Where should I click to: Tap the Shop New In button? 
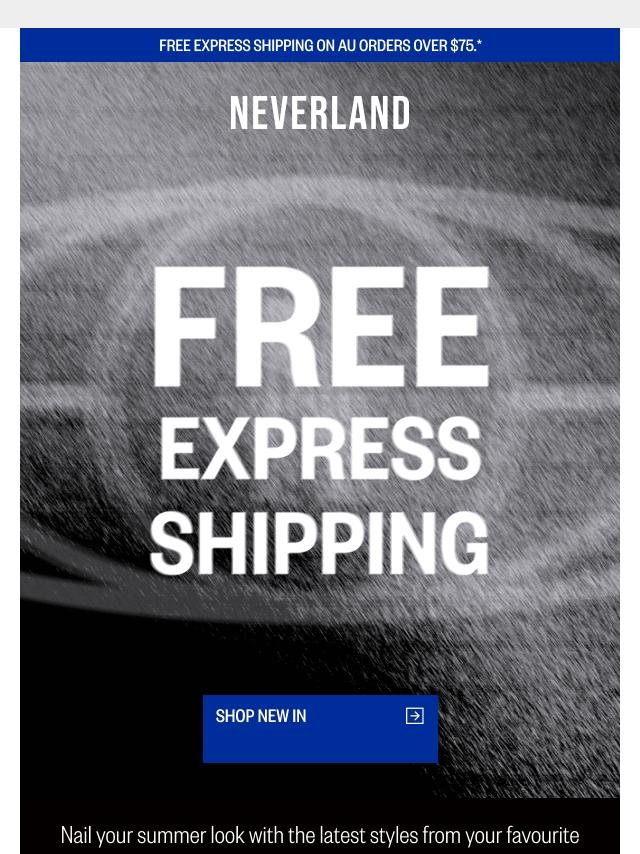(320, 728)
